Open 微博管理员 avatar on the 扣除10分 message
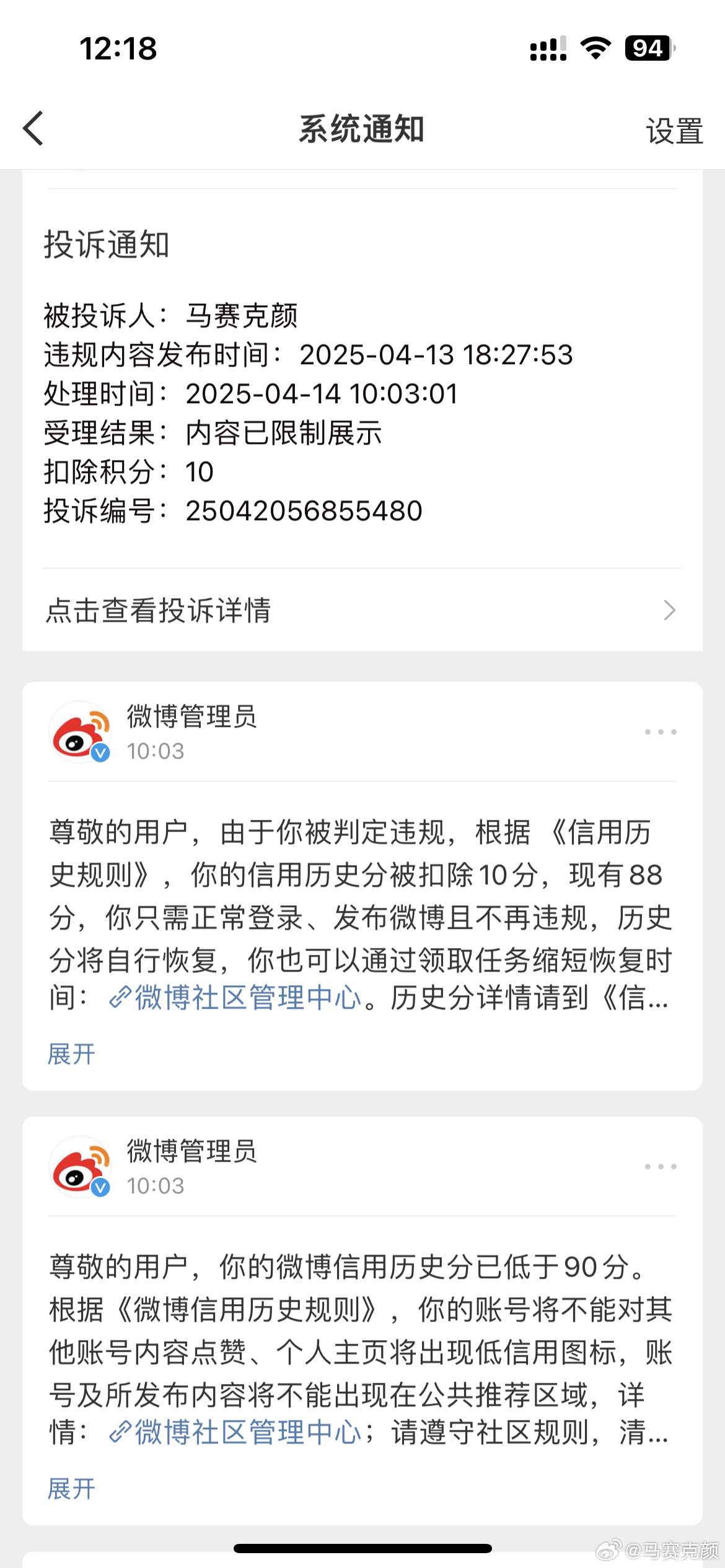The image size is (725, 1568). [80, 732]
